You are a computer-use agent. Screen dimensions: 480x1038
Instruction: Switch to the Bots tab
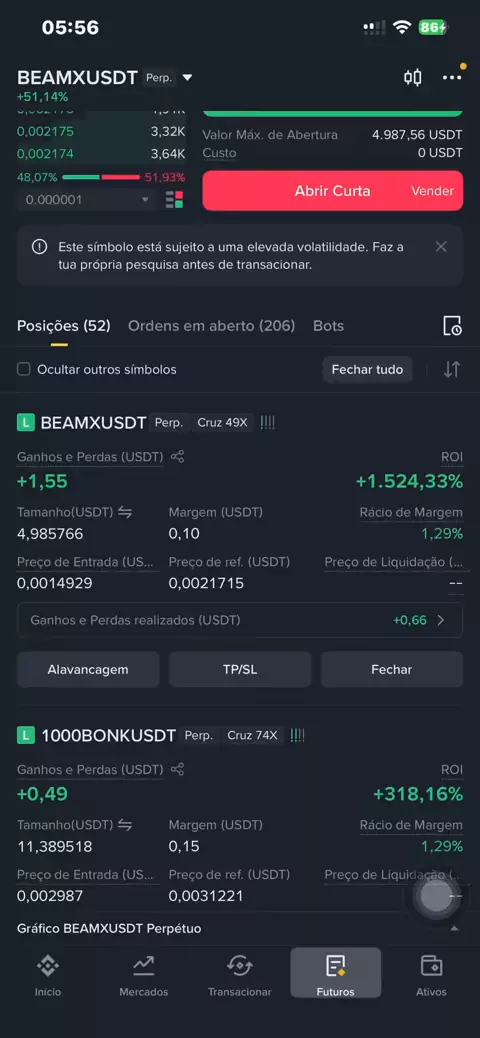(x=328, y=326)
